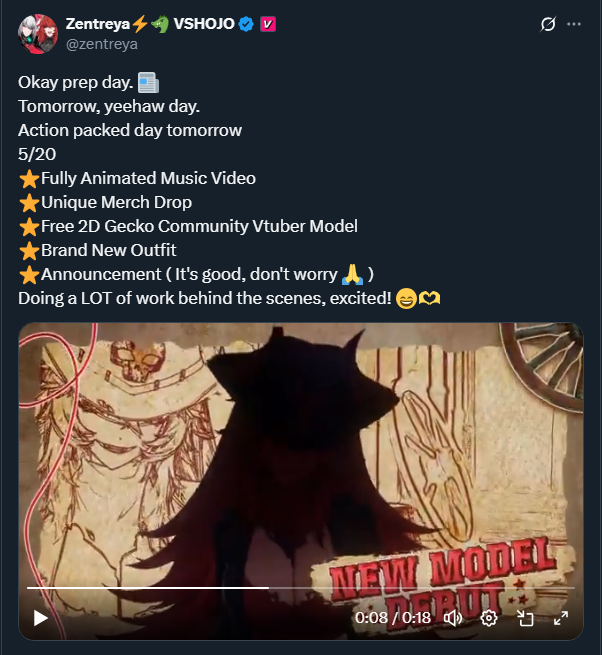The height and width of the screenshot is (655, 602).
Task: Expand video to fullscreen
Action: click(x=561, y=618)
